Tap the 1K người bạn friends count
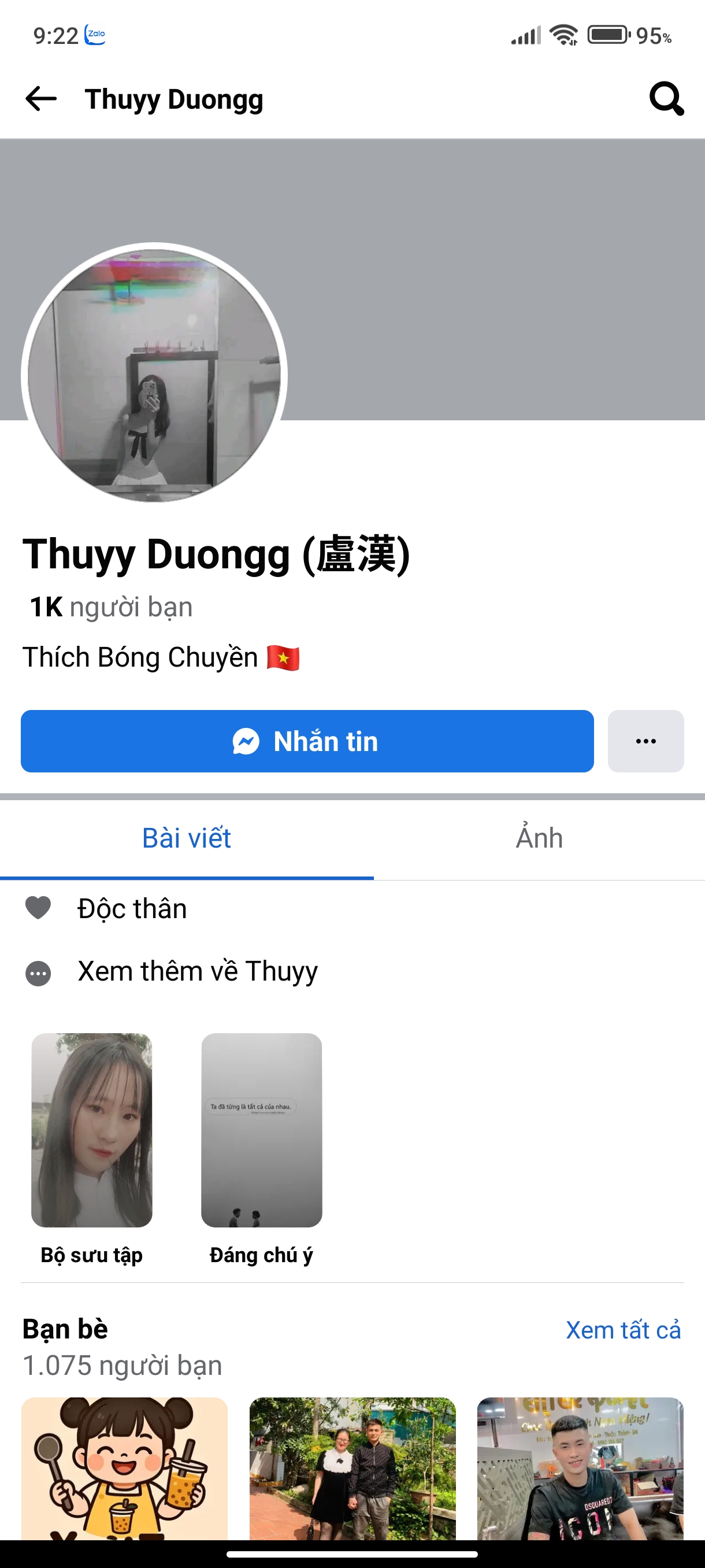This screenshot has width=705, height=1568. (x=111, y=608)
